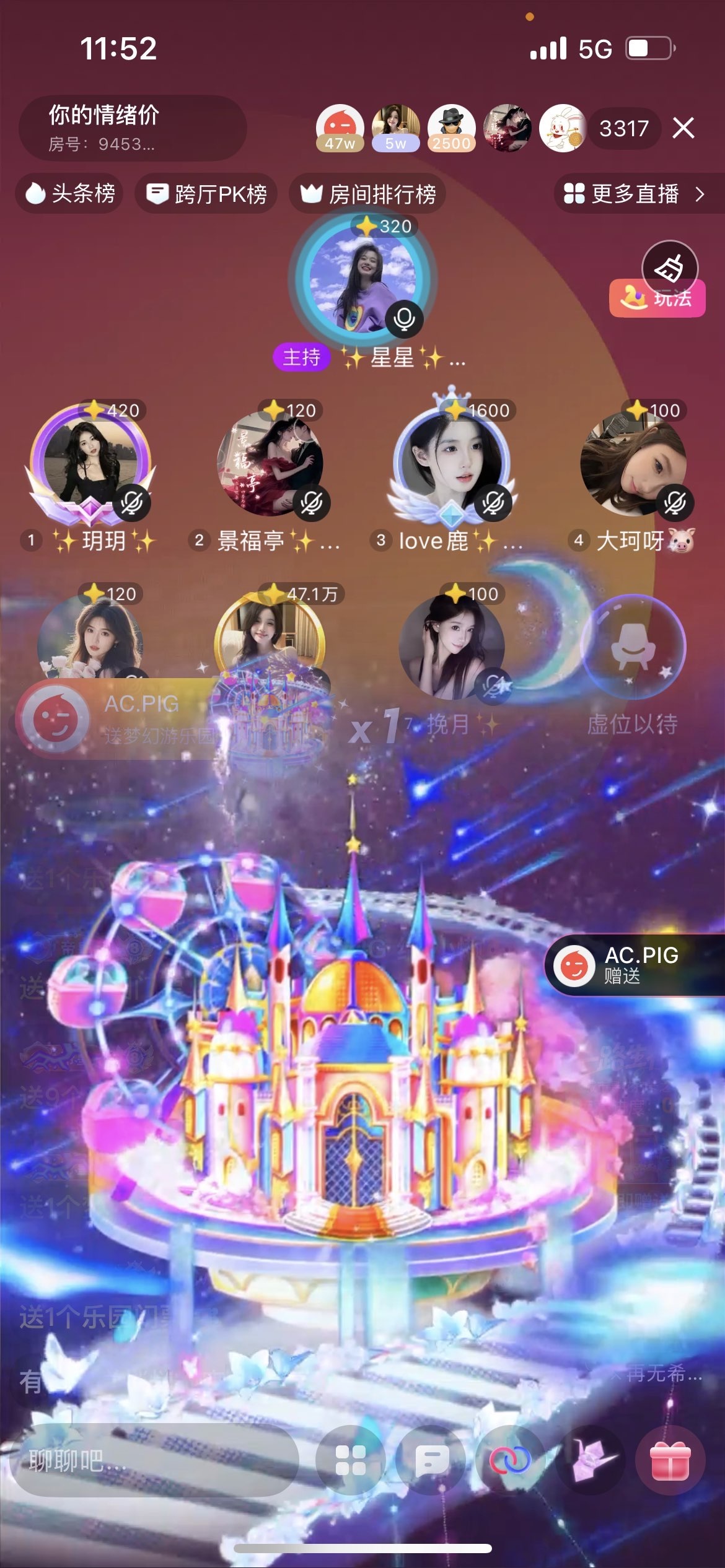Open the paper crane icon

point(590,1461)
